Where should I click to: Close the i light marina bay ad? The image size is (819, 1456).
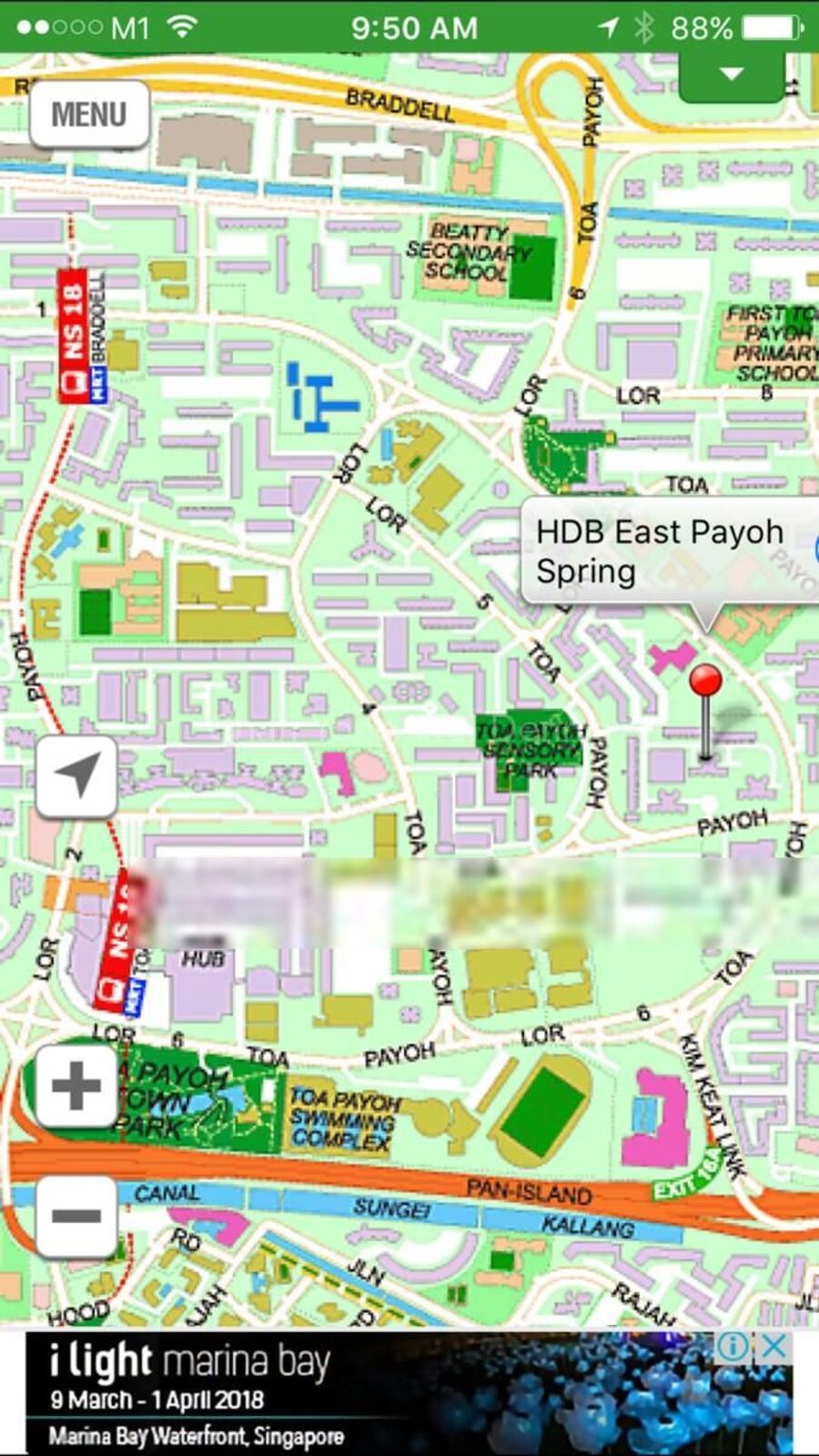coord(774,1346)
